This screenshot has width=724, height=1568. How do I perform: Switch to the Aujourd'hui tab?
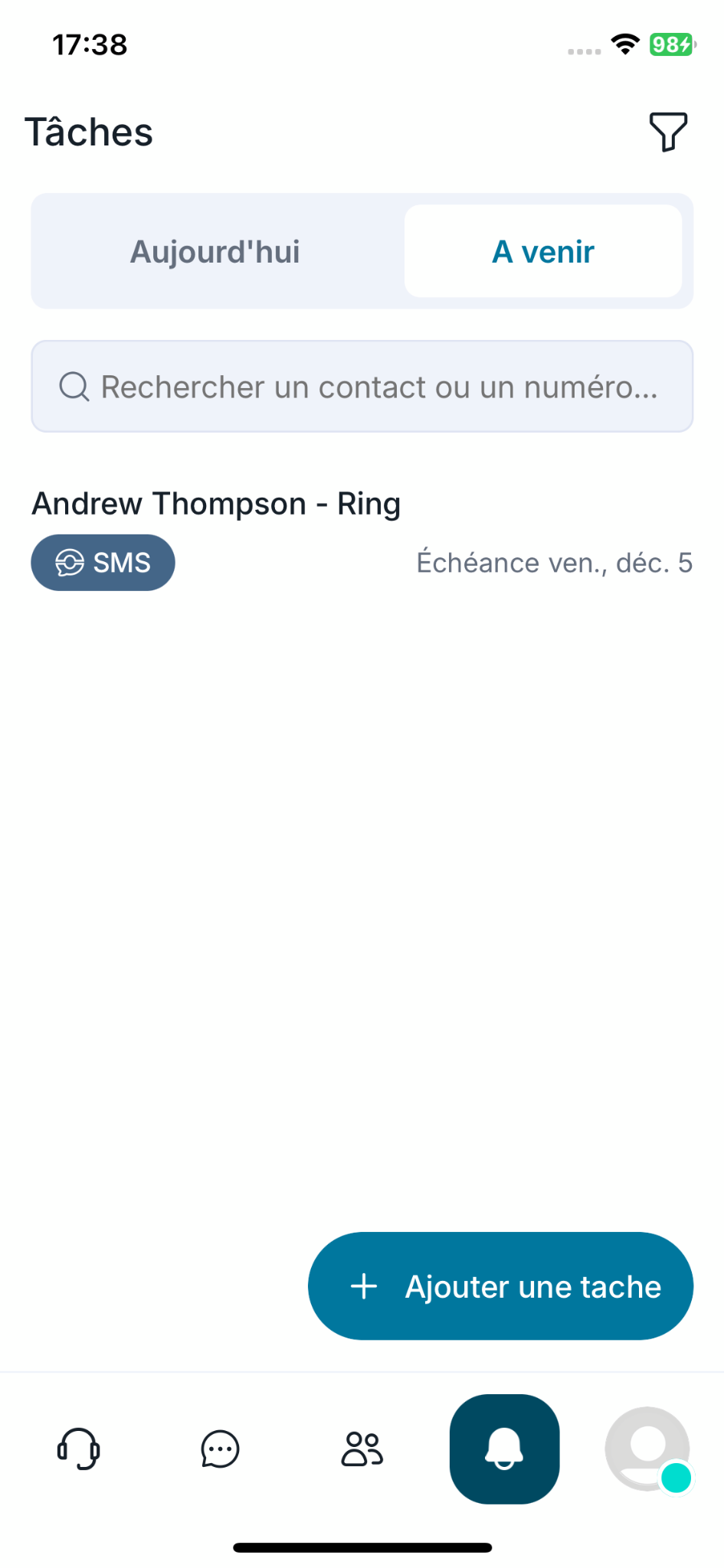click(215, 252)
